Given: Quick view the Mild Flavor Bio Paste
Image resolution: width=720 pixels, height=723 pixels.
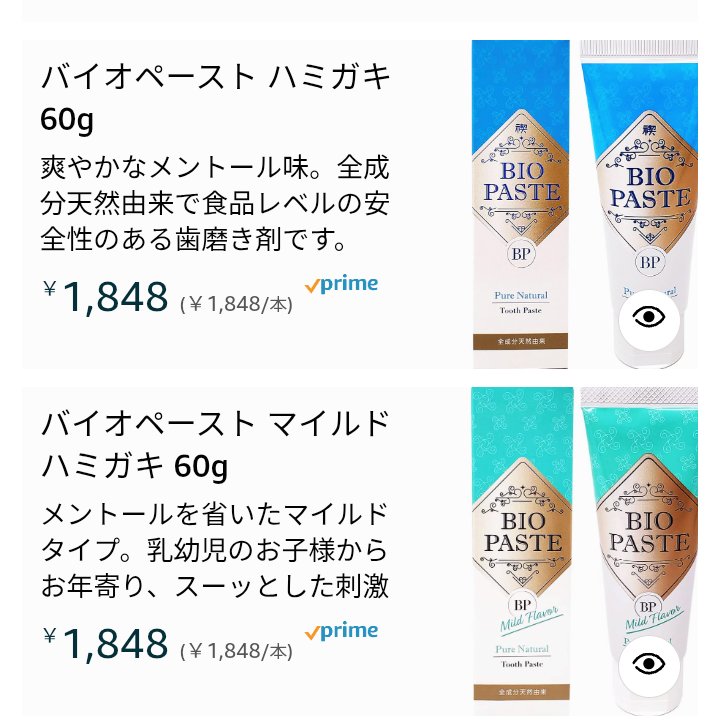Looking at the screenshot, I should (651, 664).
